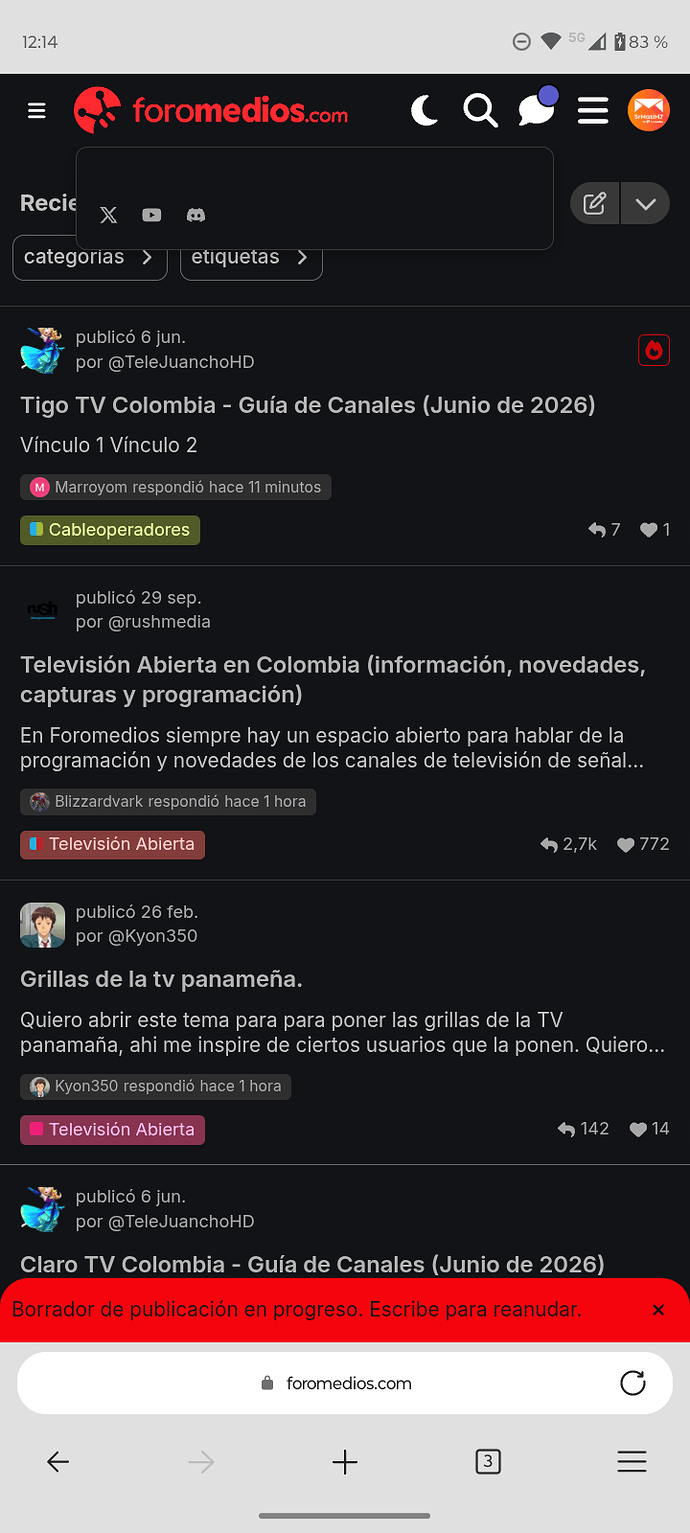Open the X (Twitter) link
Image resolution: width=690 pixels, height=1533 pixels.
pyautogui.click(x=109, y=215)
